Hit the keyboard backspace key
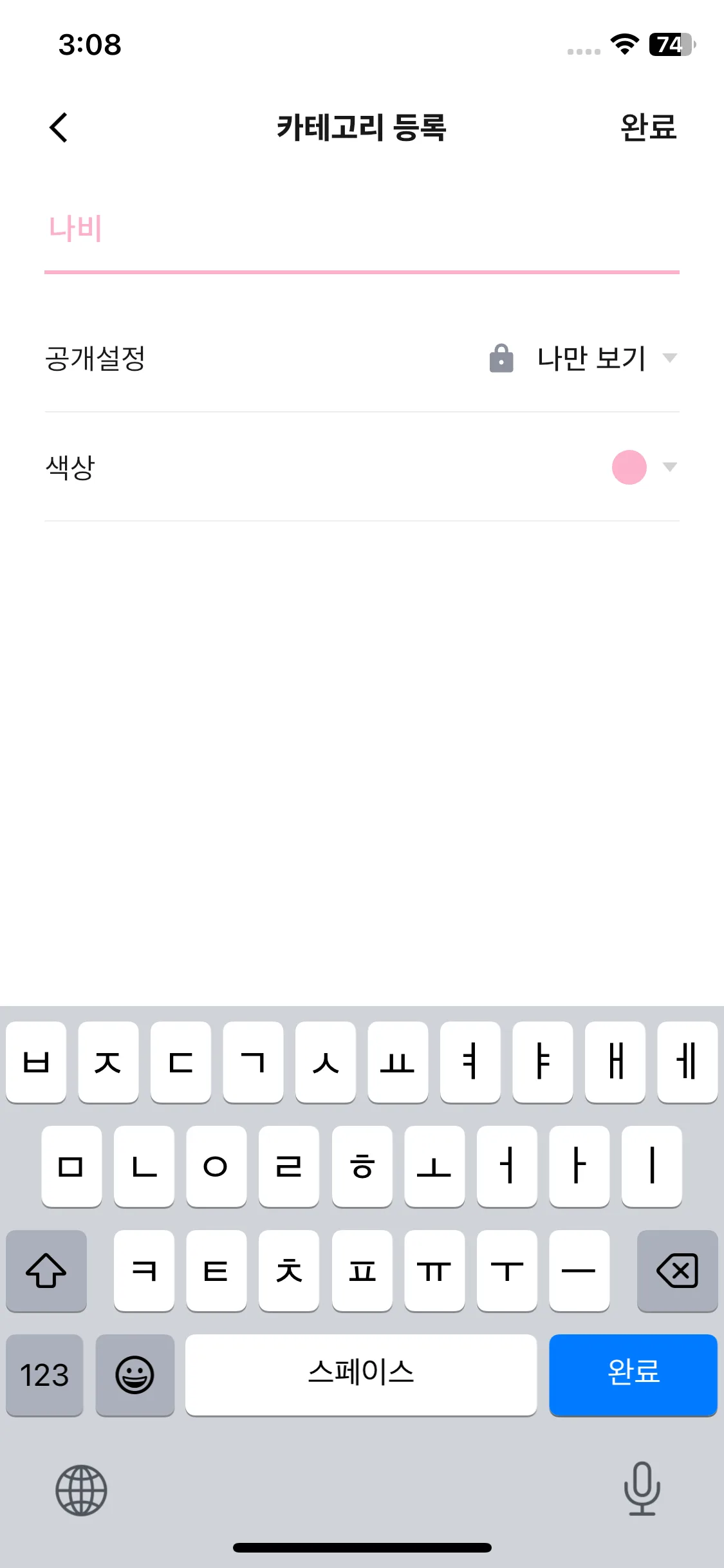This screenshot has height=1568, width=724. pyautogui.click(x=677, y=1271)
